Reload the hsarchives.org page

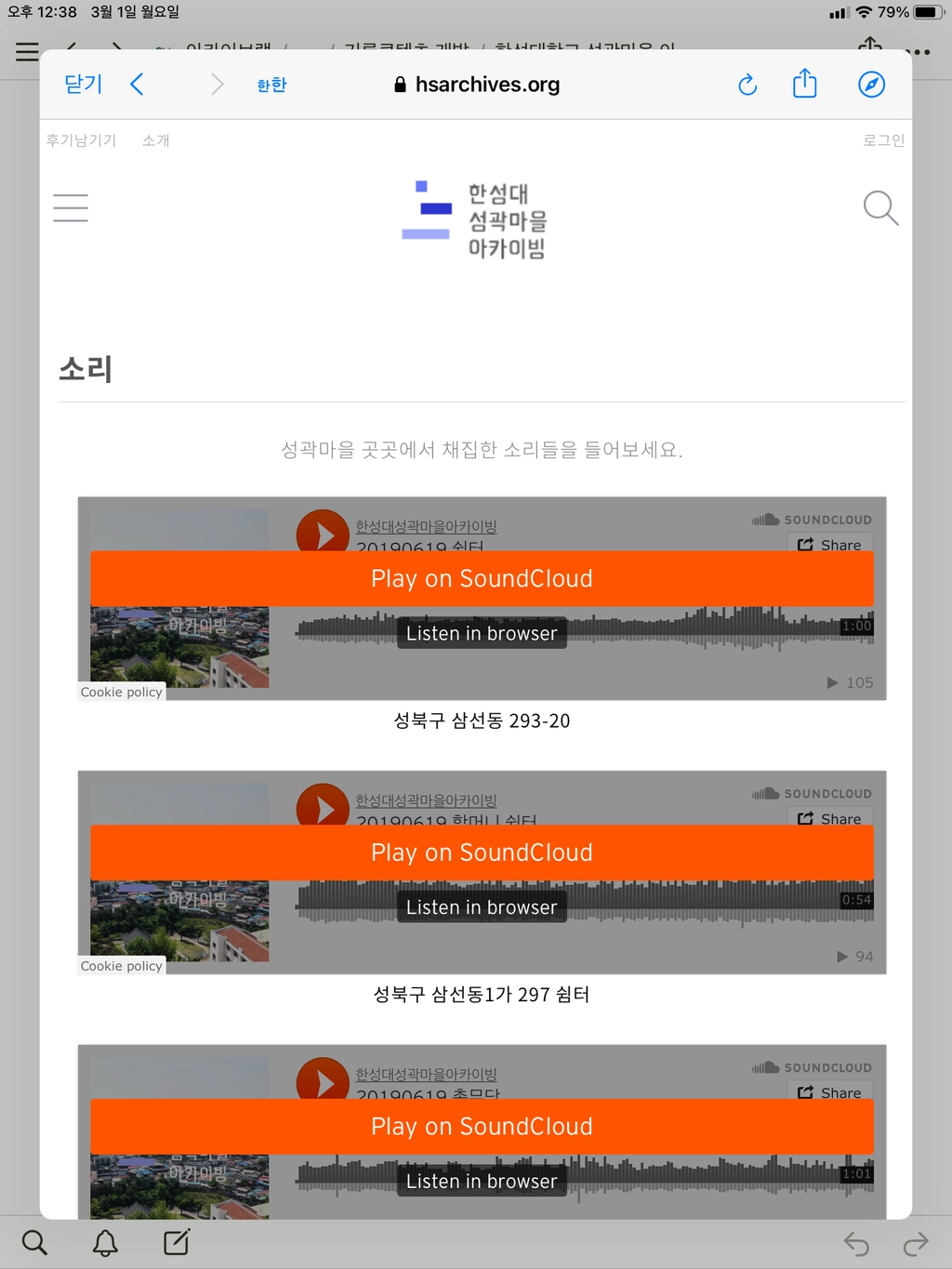click(x=747, y=86)
